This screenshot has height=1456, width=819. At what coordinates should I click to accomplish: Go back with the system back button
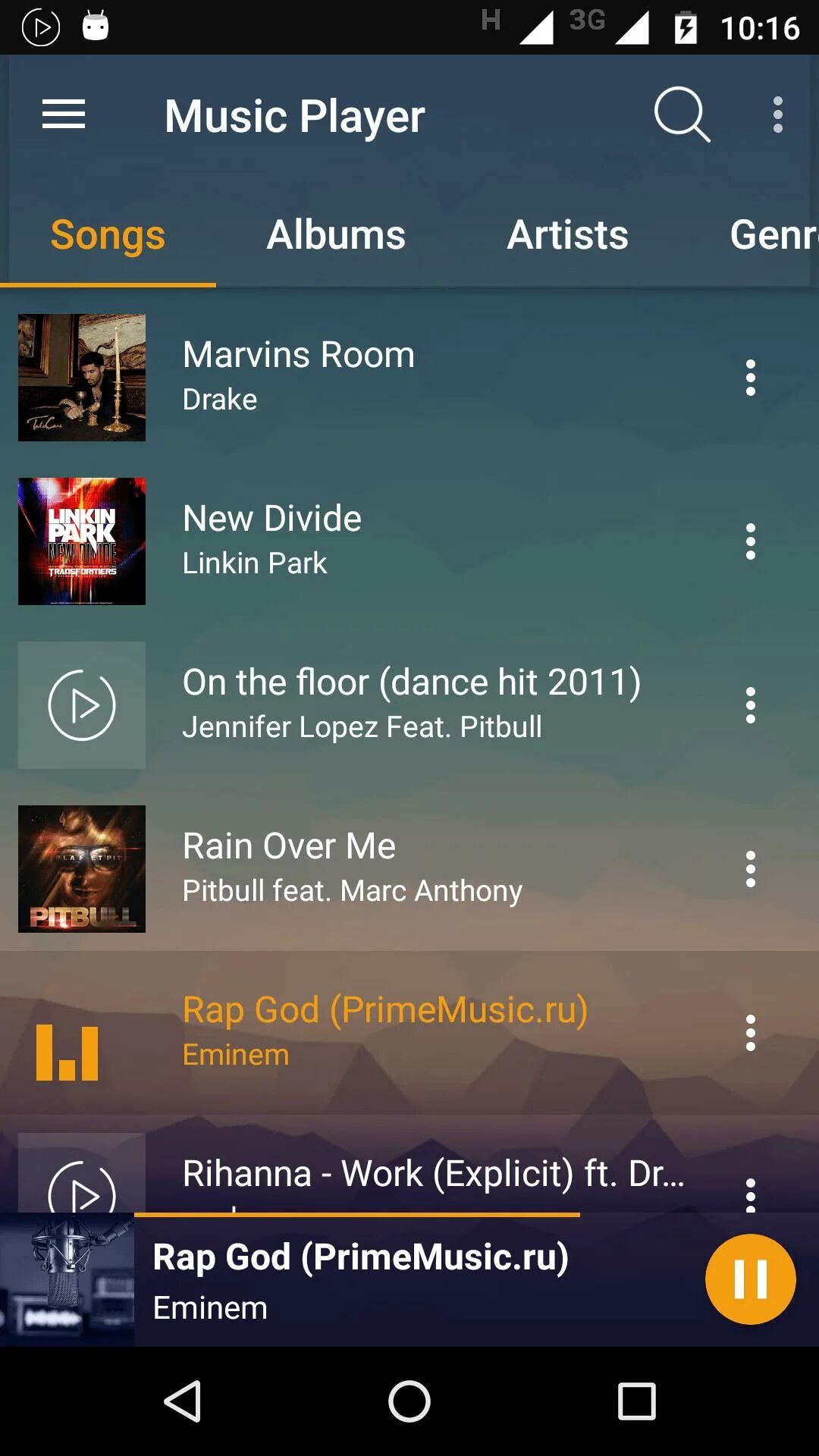183,1401
